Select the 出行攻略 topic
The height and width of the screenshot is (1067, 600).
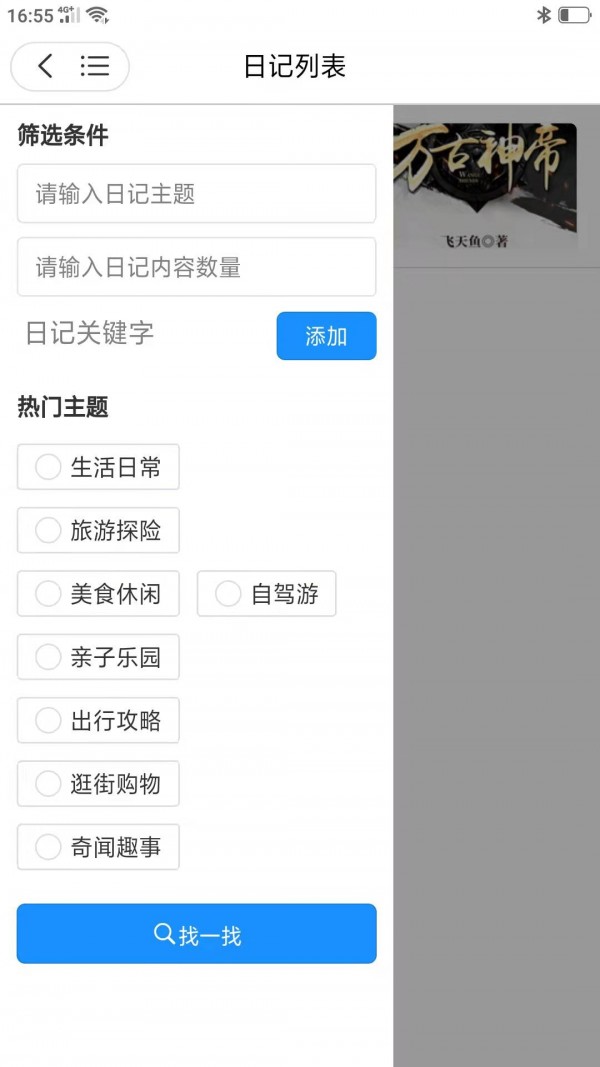98,720
